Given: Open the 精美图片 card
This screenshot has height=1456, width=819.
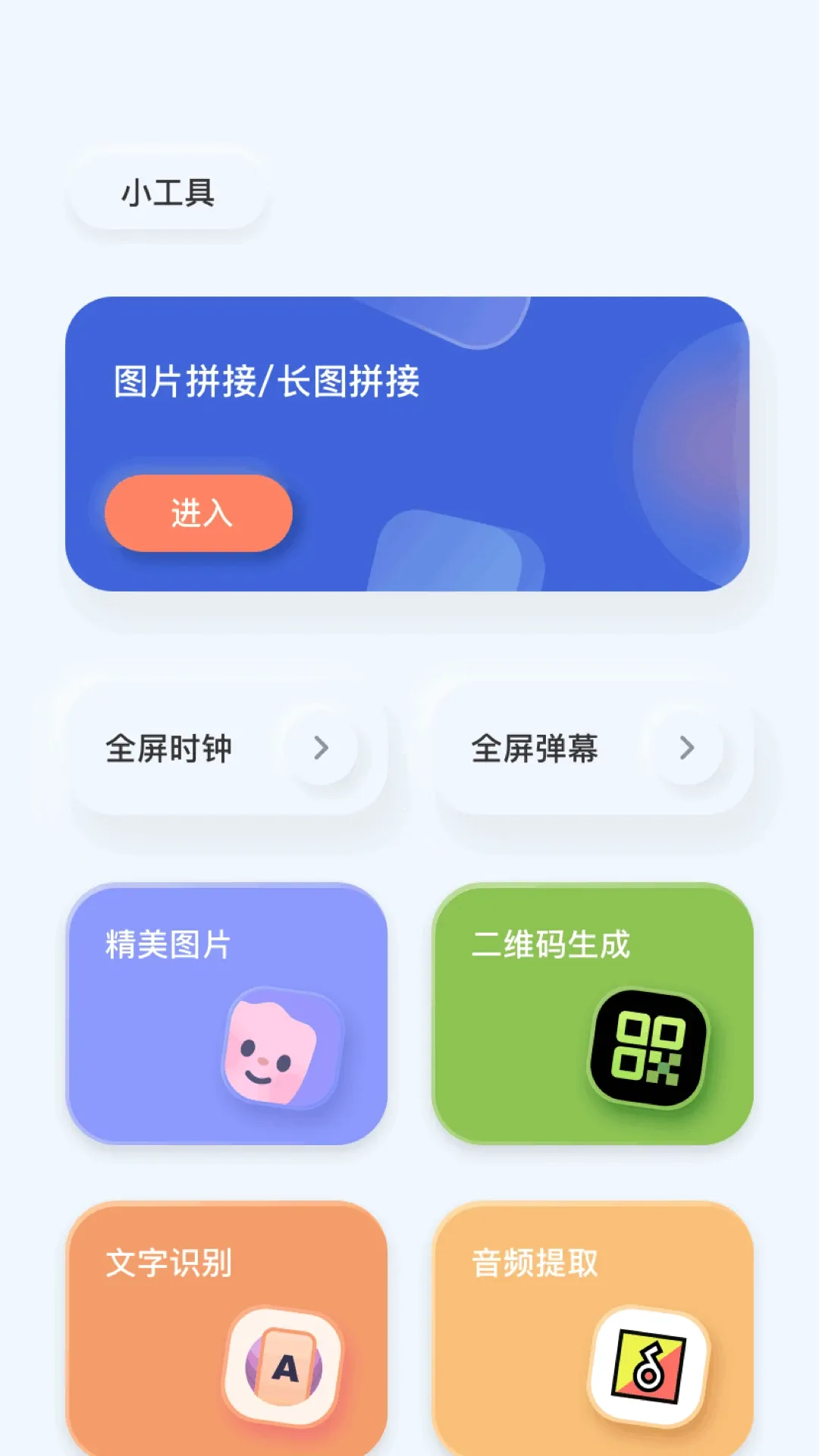Looking at the screenshot, I should point(227,1014).
